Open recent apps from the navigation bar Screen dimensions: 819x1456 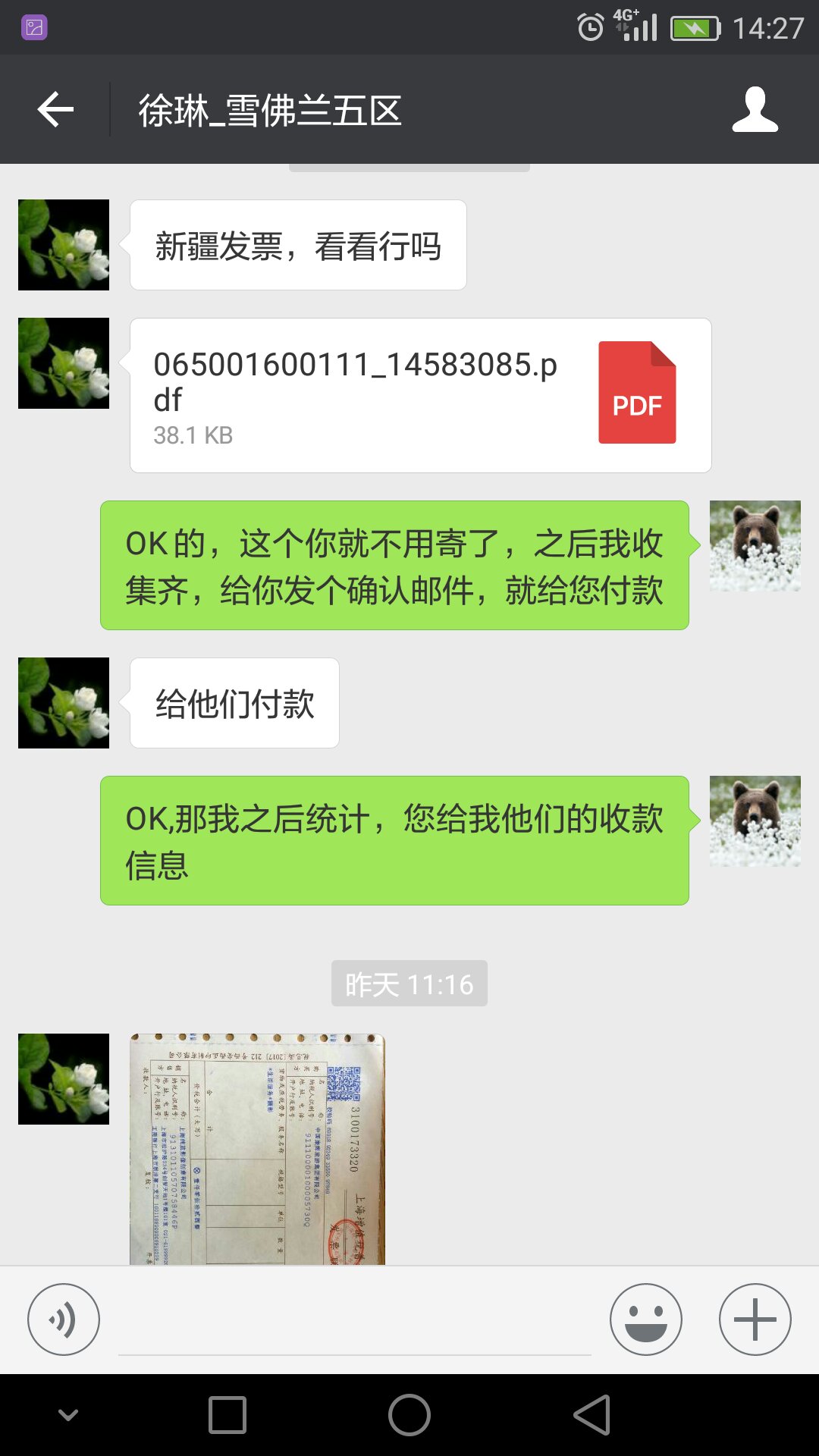[x=227, y=1415]
